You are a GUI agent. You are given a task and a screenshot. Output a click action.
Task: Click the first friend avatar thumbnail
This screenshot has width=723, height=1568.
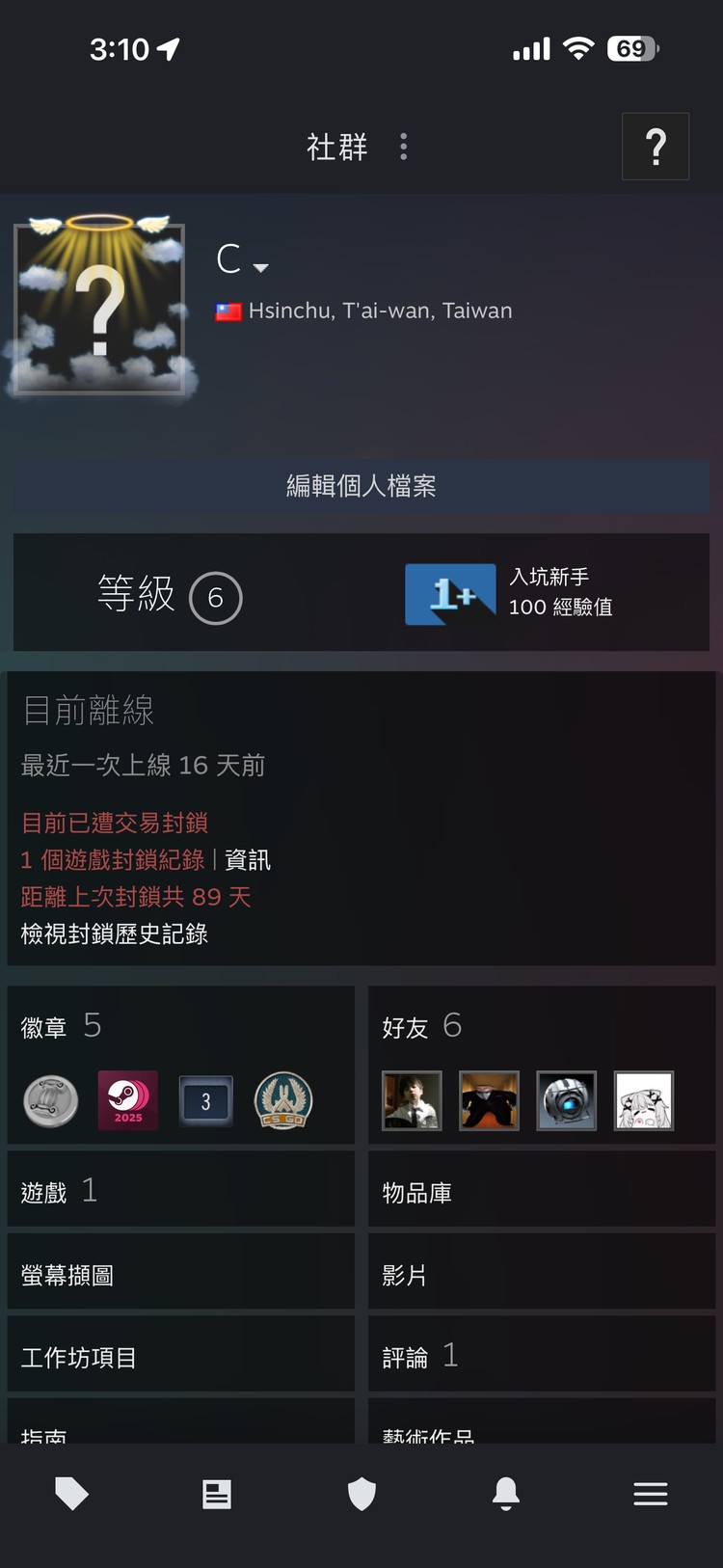(412, 1100)
